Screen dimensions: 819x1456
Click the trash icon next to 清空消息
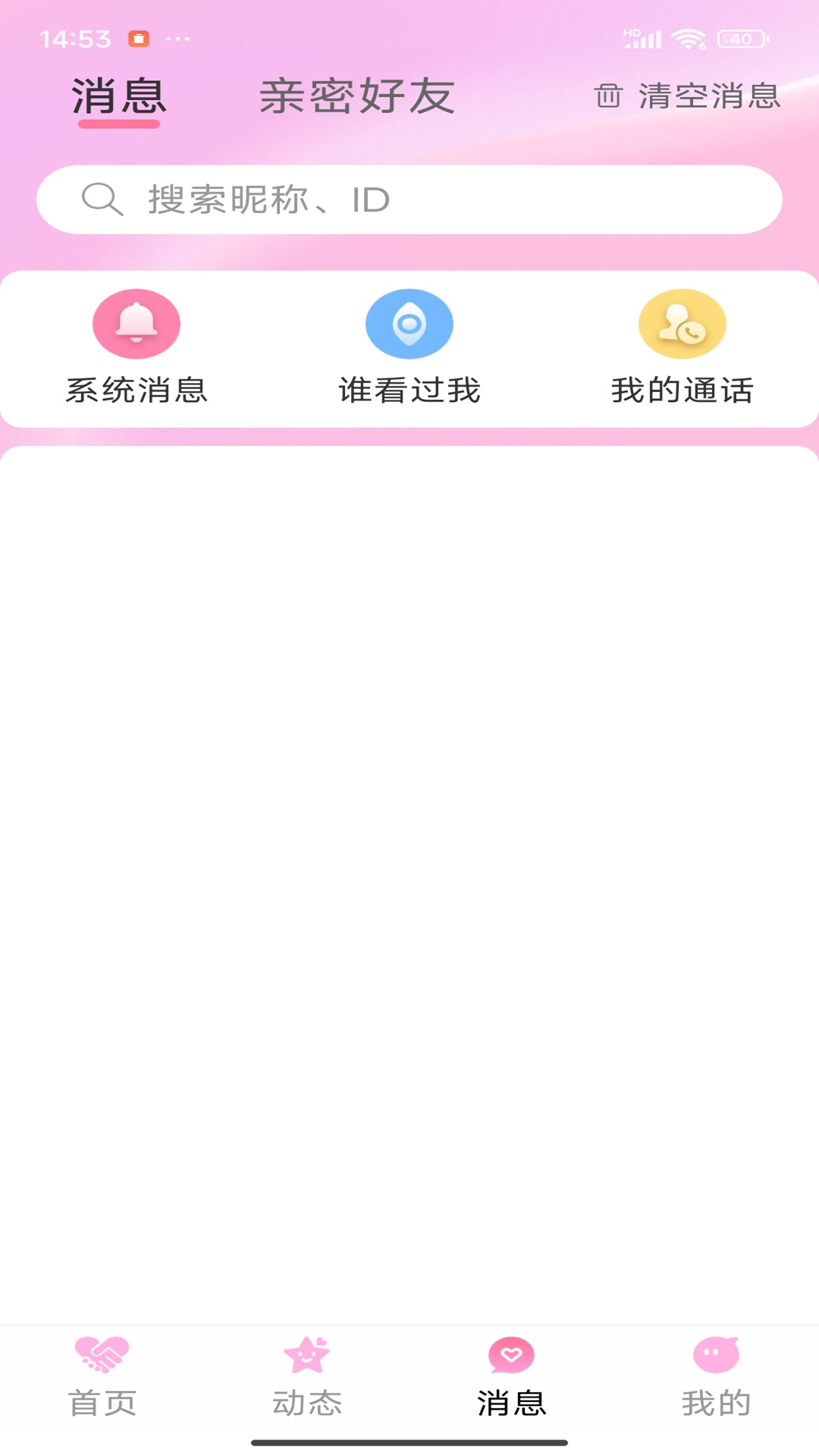coord(606,97)
